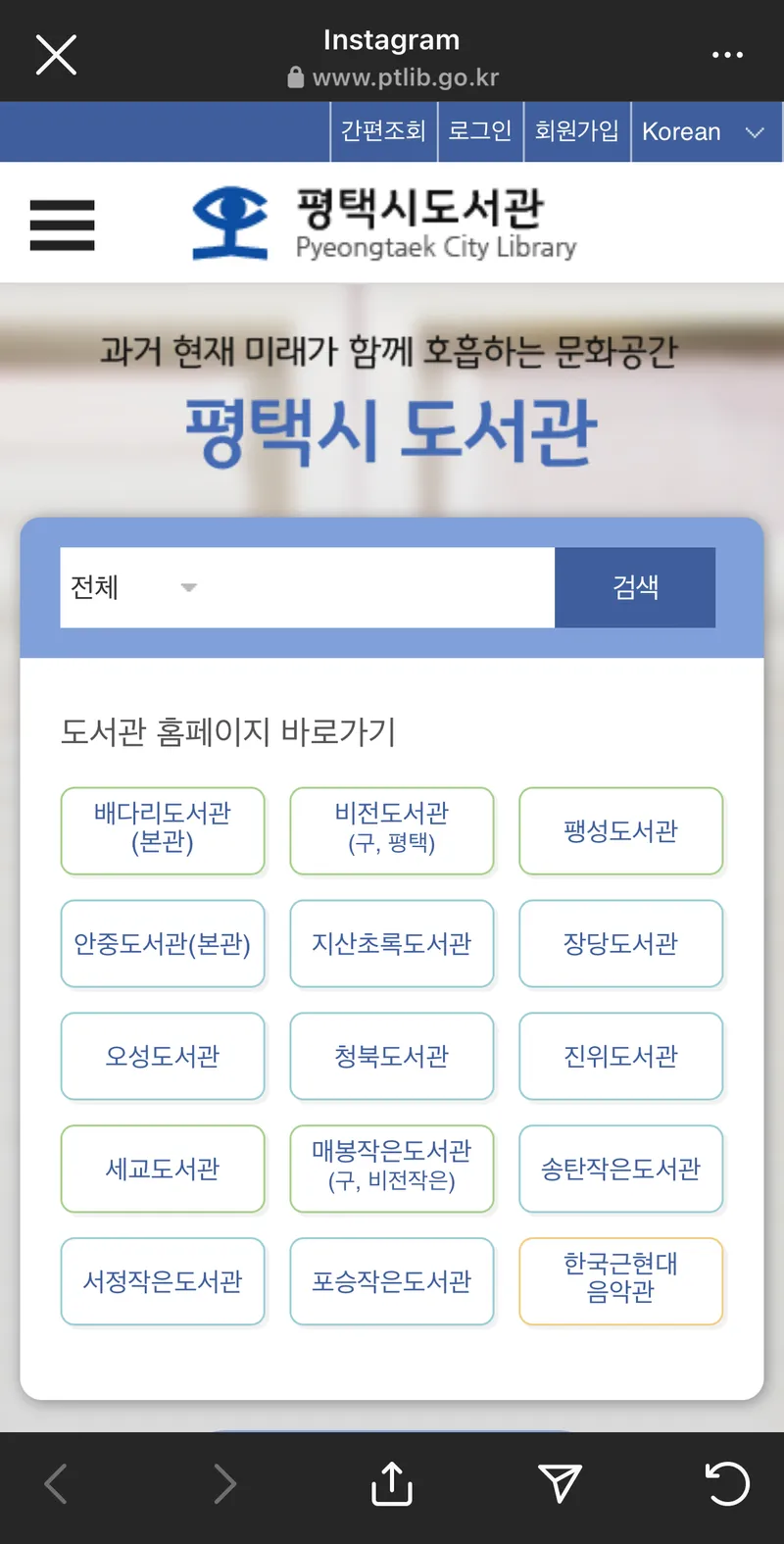
Task: Share this page via share icon
Action: click(392, 1483)
